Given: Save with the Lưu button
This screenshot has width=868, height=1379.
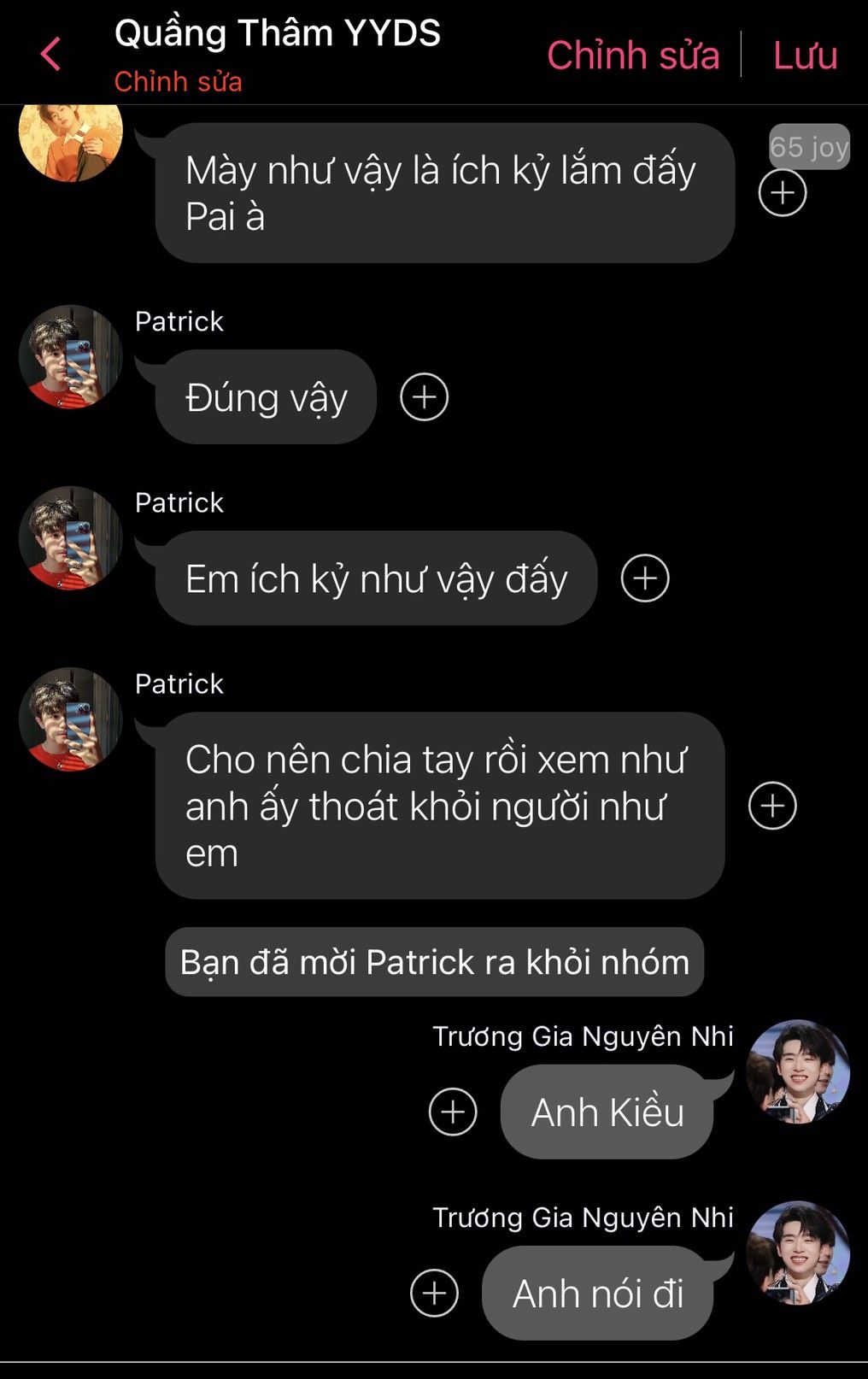Looking at the screenshot, I should tap(805, 56).
